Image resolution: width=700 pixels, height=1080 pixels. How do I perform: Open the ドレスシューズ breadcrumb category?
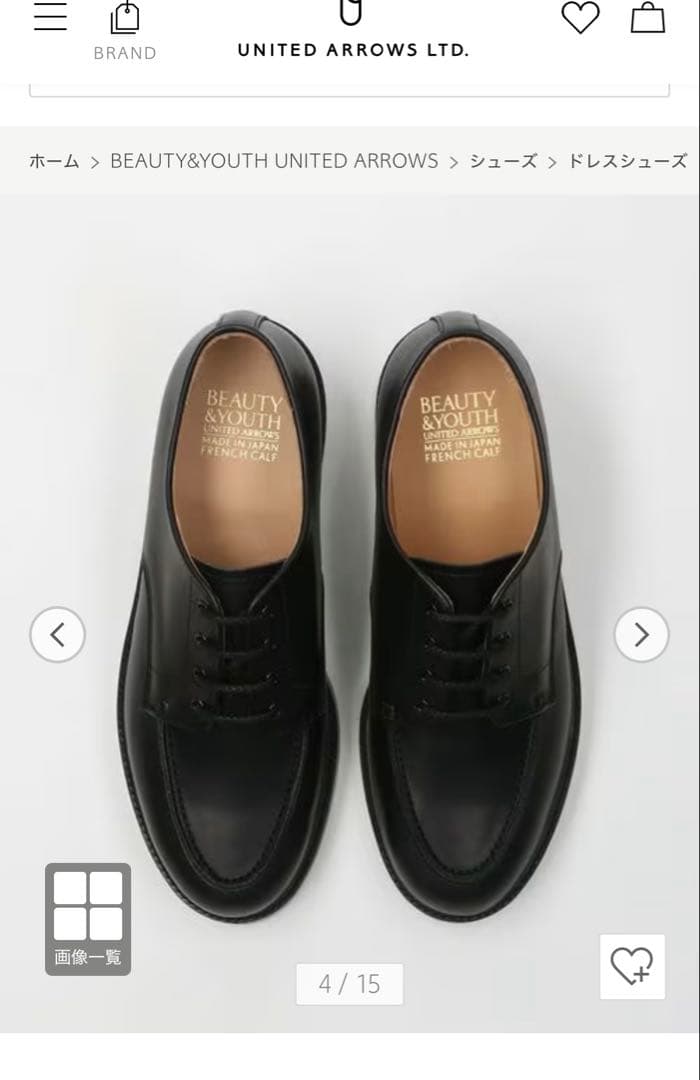pos(627,161)
